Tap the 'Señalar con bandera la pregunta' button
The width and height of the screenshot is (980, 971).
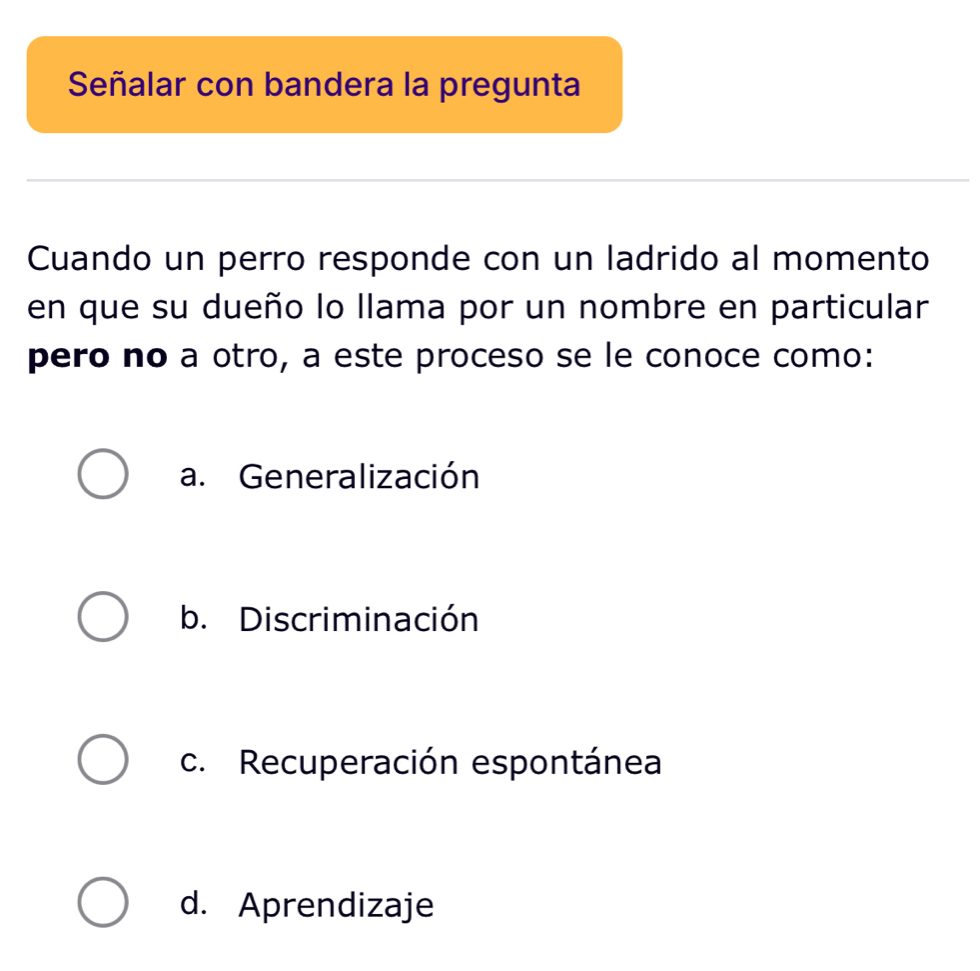click(324, 85)
